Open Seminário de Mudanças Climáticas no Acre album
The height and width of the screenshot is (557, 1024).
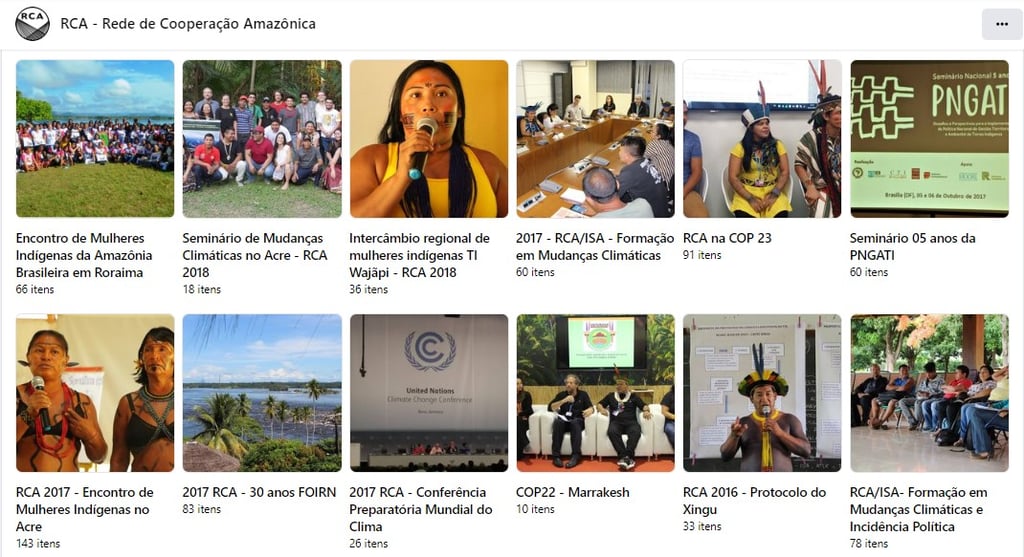pyautogui.click(x=262, y=139)
